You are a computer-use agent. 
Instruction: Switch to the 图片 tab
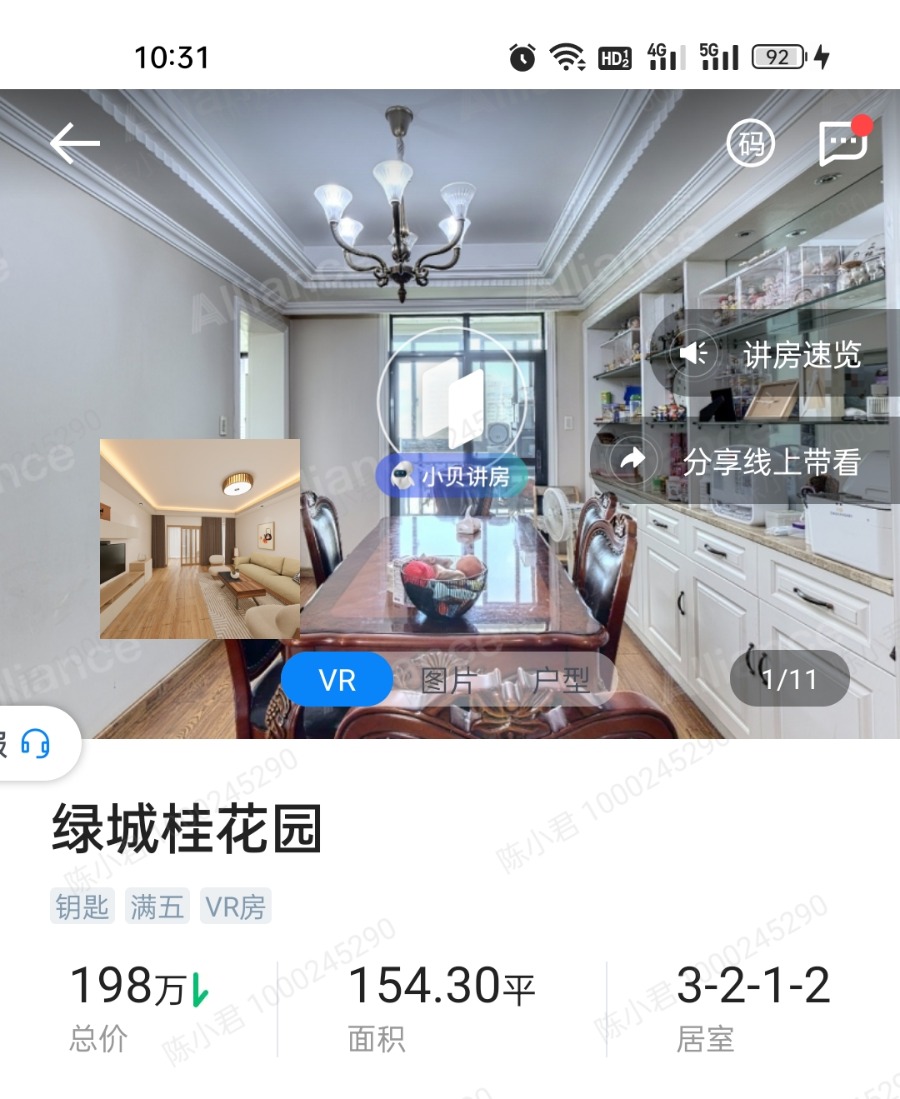(447, 680)
